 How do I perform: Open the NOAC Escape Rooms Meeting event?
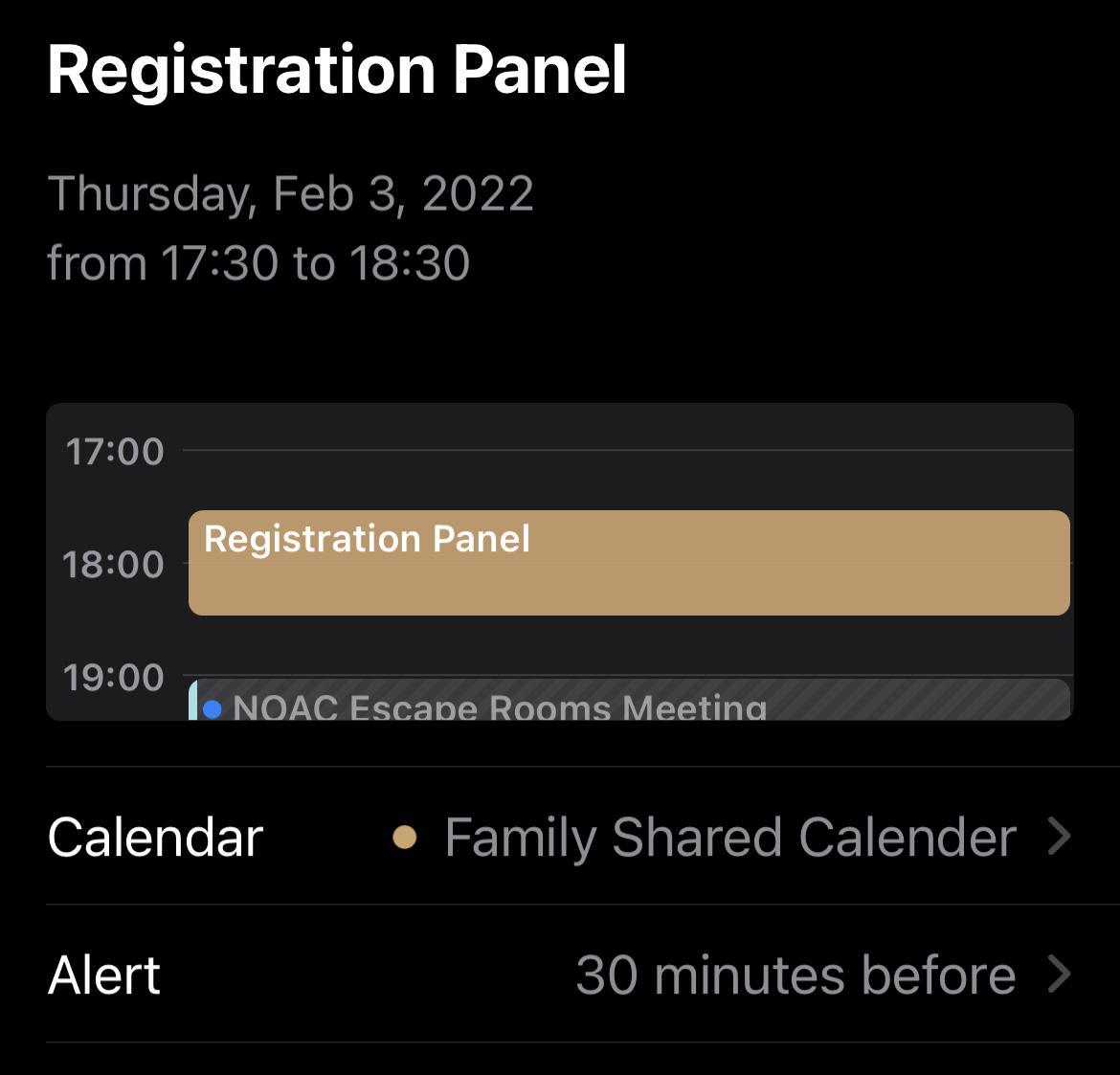click(x=628, y=704)
